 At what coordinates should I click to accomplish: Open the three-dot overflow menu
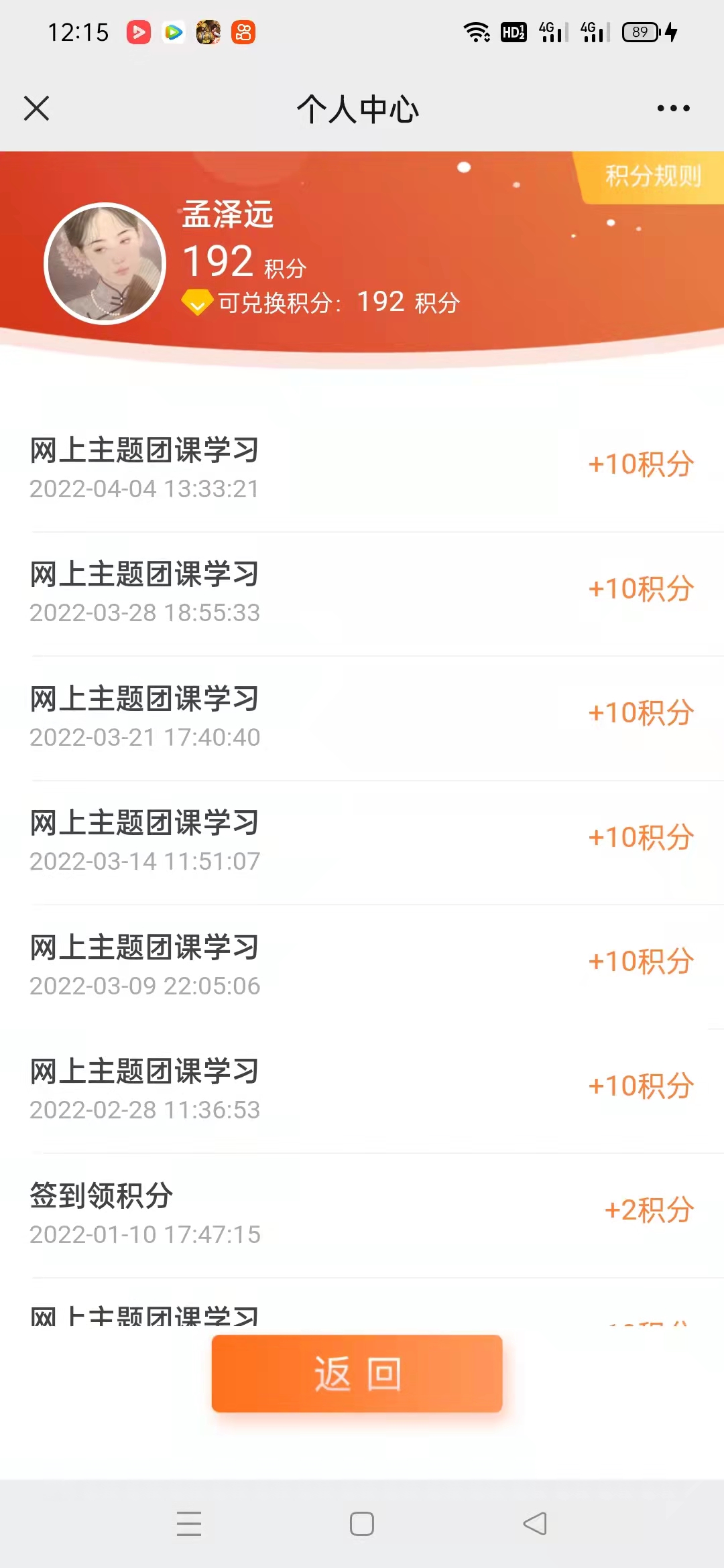coord(673,108)
